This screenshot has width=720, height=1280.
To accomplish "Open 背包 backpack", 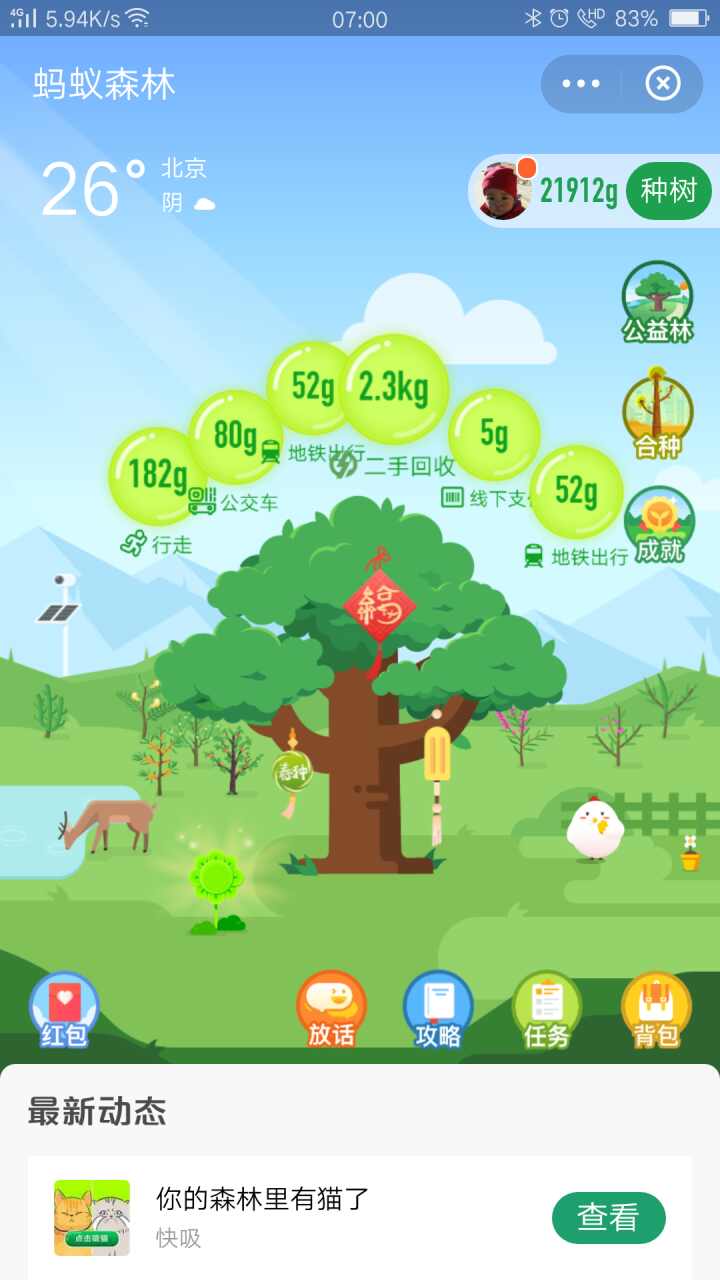I will (x=656, y=1010).
